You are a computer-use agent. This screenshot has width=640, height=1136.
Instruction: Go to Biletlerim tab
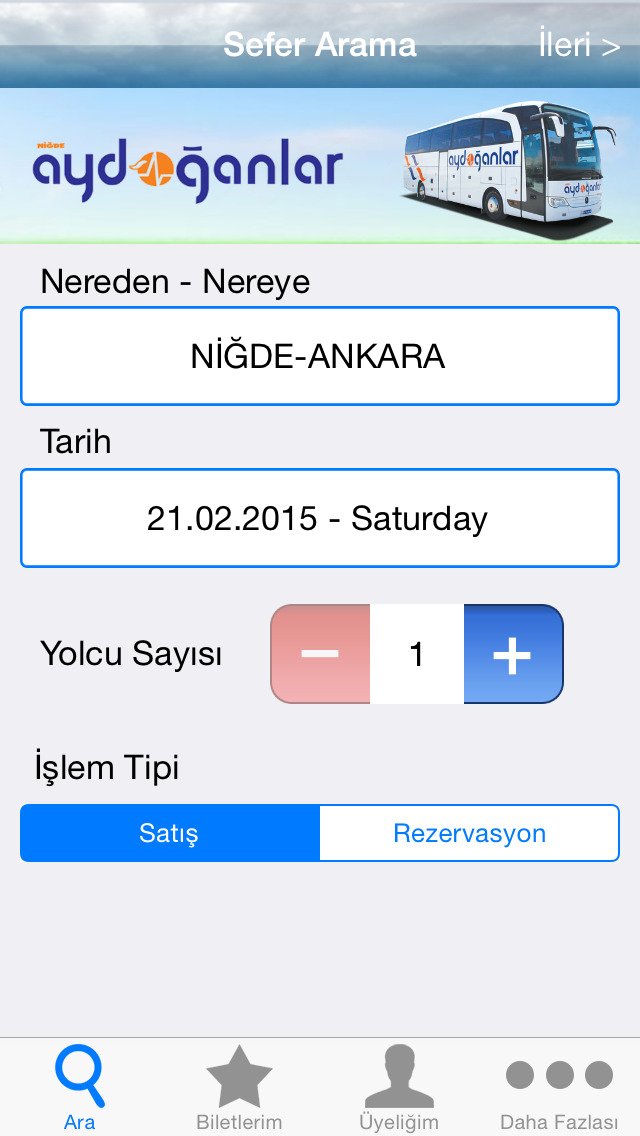click(239, 1089)
